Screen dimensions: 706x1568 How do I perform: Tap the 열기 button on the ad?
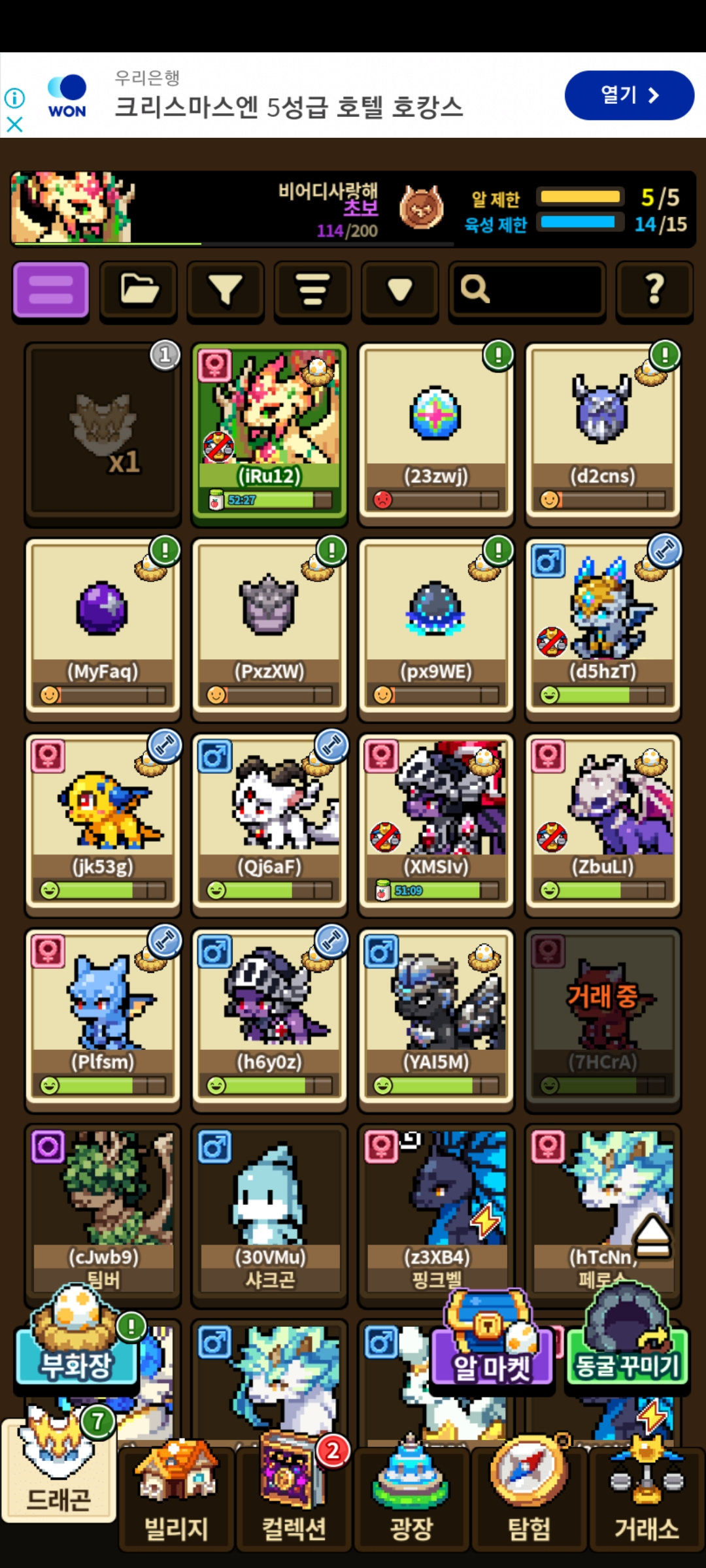tap(629, 95)
